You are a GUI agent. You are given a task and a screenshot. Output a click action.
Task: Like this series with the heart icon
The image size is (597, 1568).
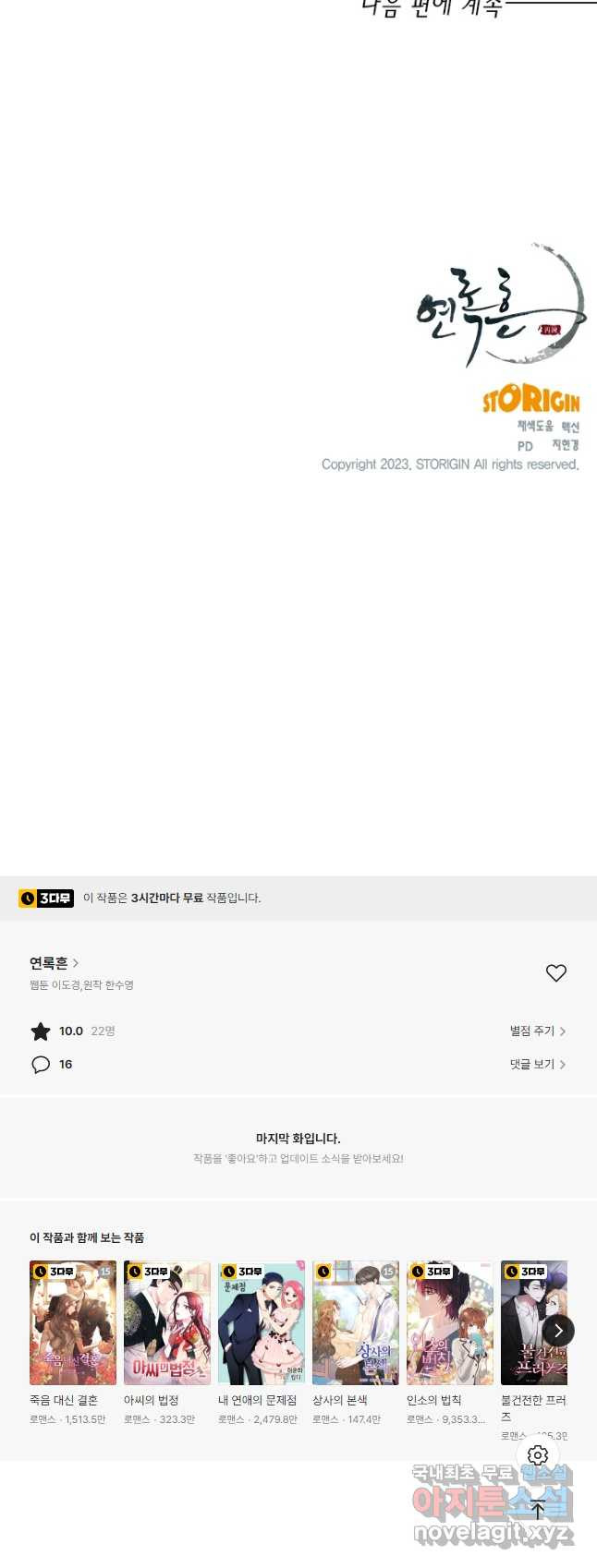[555, 973]
